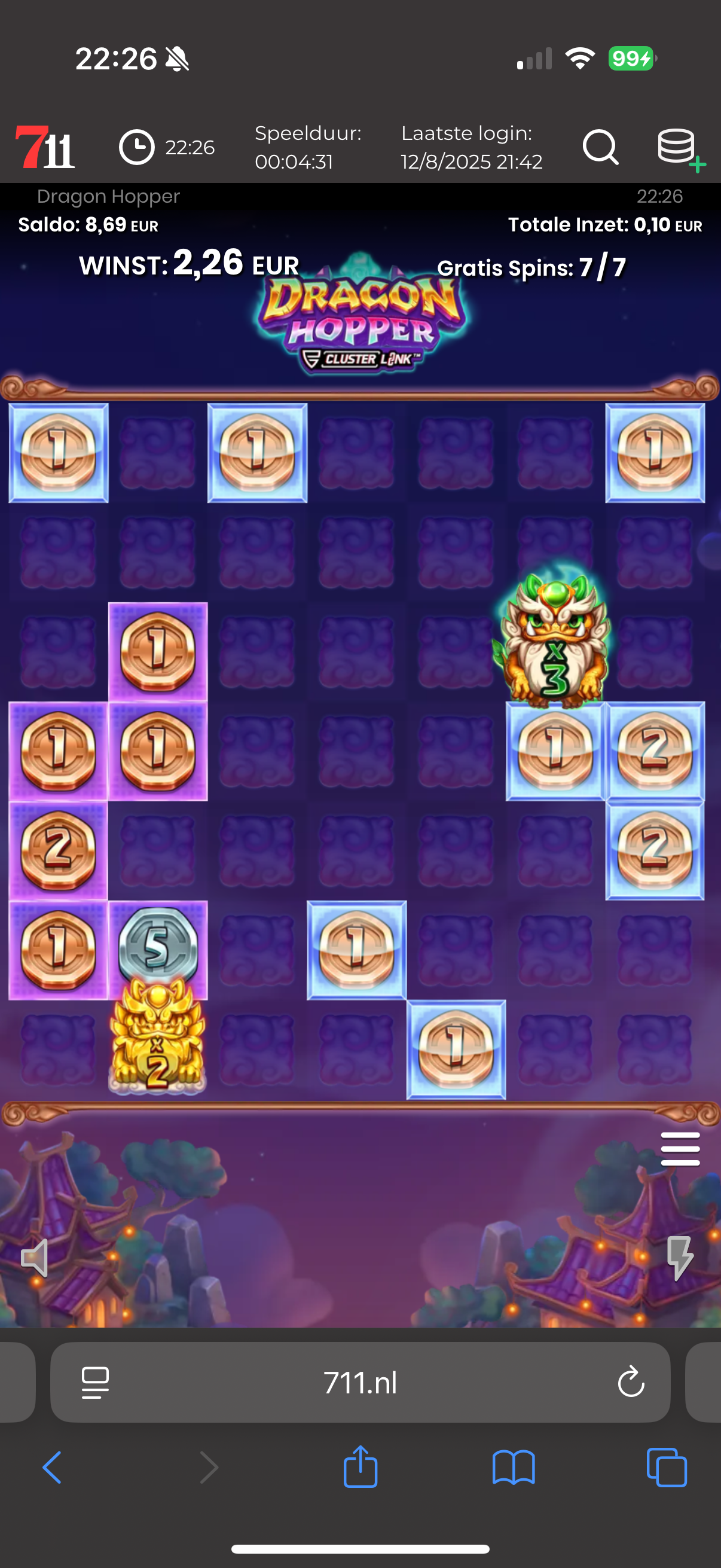Reload the page
The width and height of the screenshot is (721, 1568).
(630, 1383)
